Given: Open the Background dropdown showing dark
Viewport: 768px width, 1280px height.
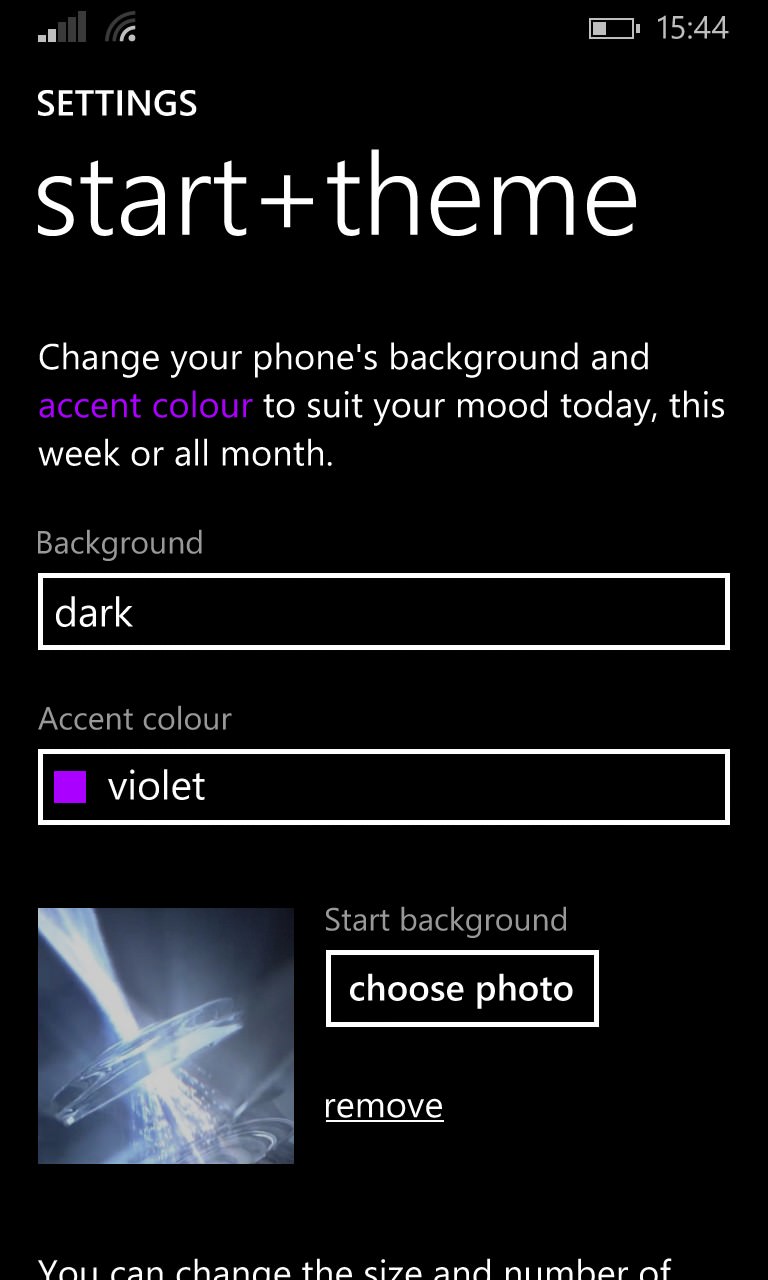Looking at the screenshot, I should point(384,611).
